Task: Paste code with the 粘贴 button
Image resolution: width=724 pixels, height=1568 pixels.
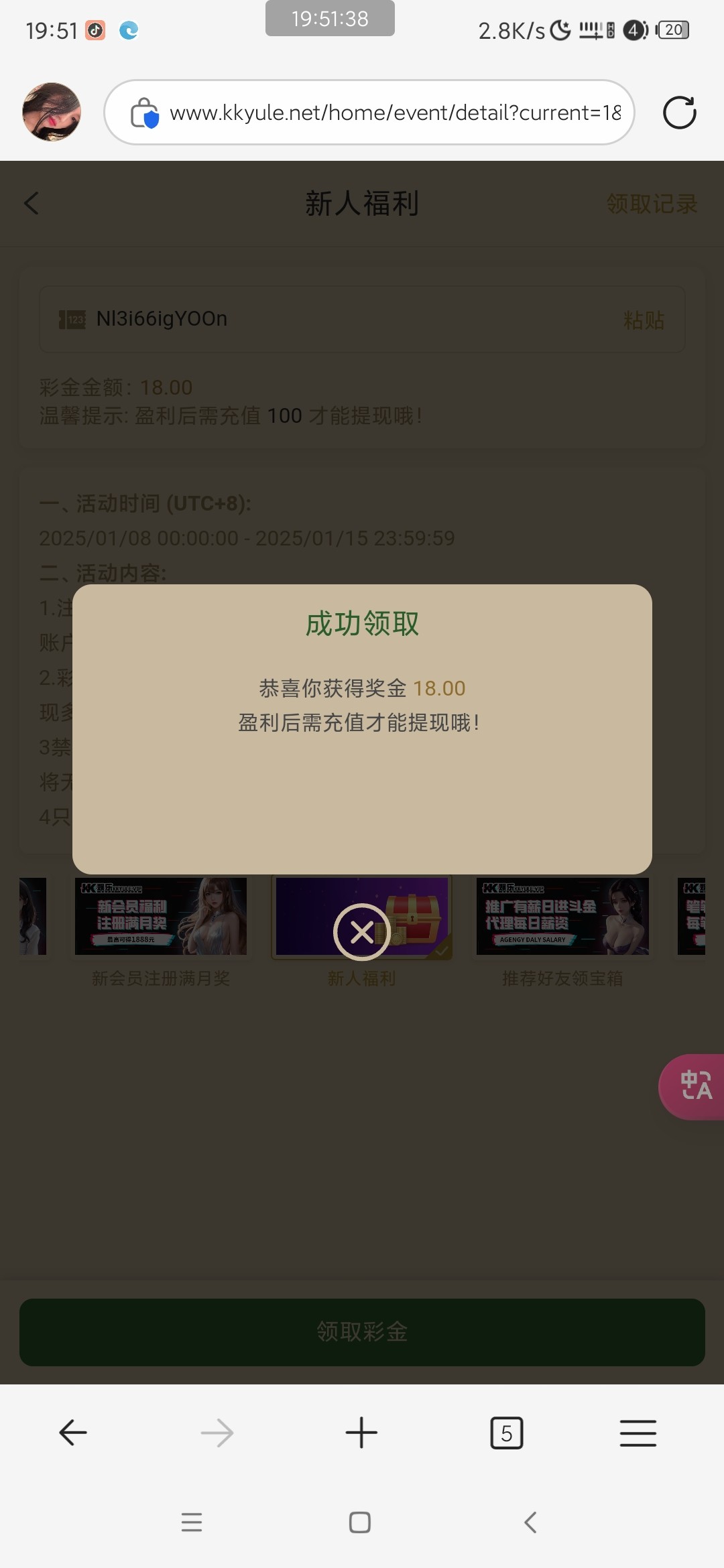Action: [644, 320]
